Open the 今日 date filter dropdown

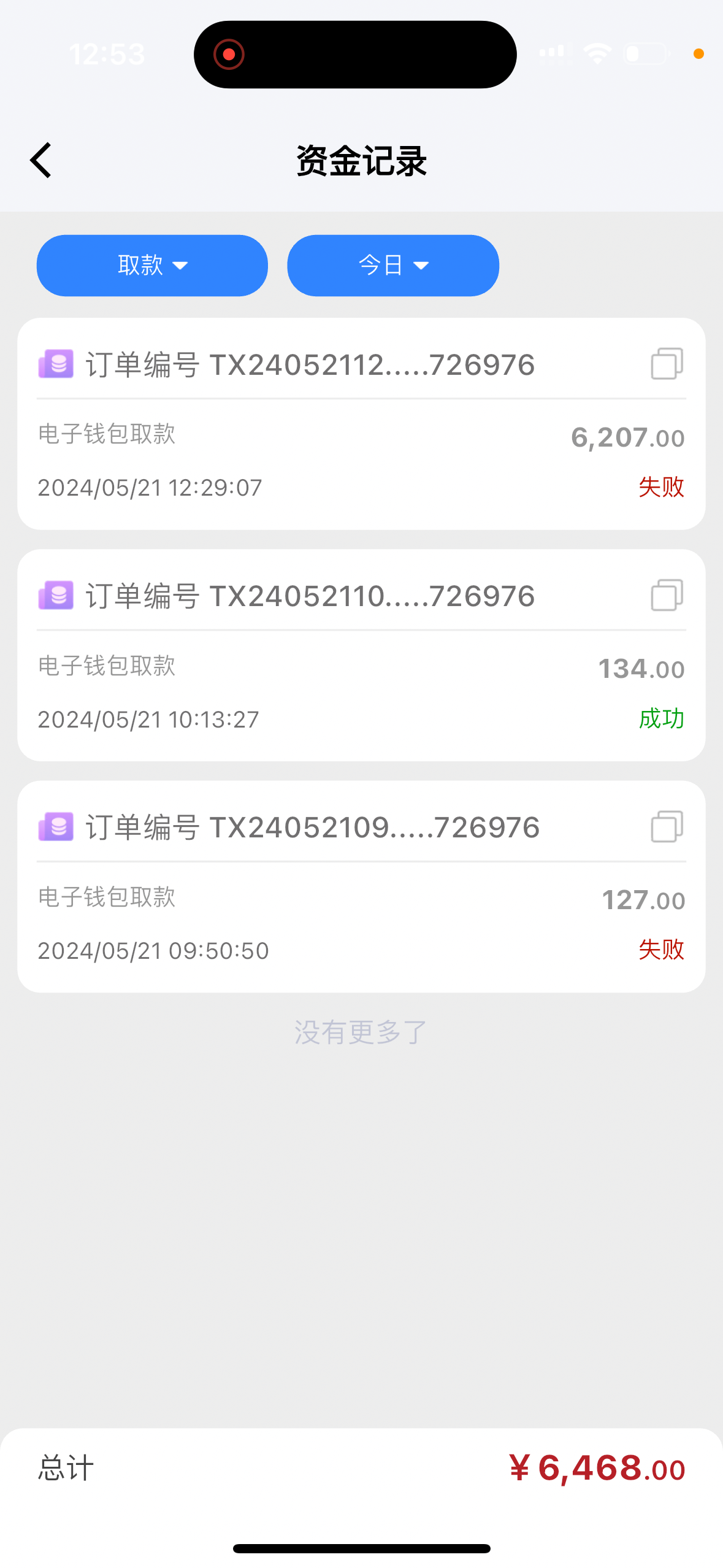click(393, 266)
